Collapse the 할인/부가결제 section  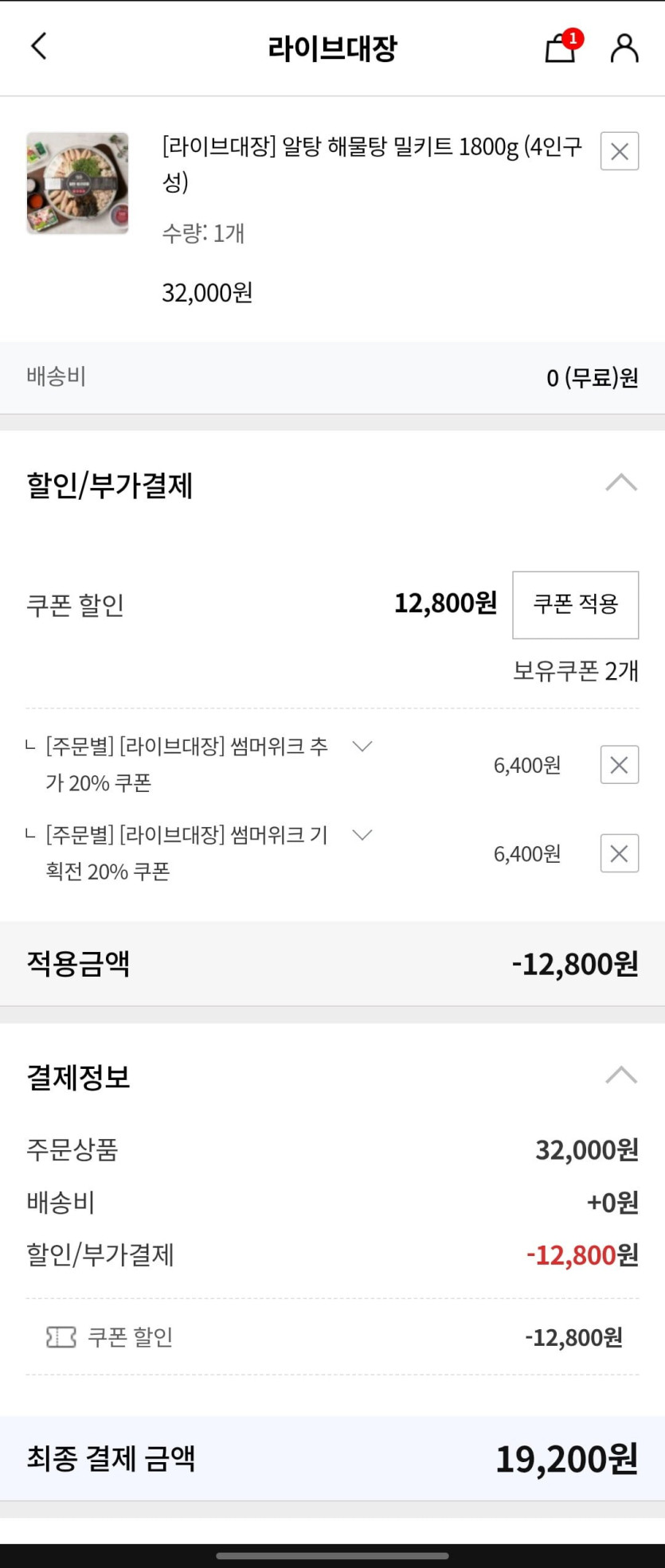point(620,482)
